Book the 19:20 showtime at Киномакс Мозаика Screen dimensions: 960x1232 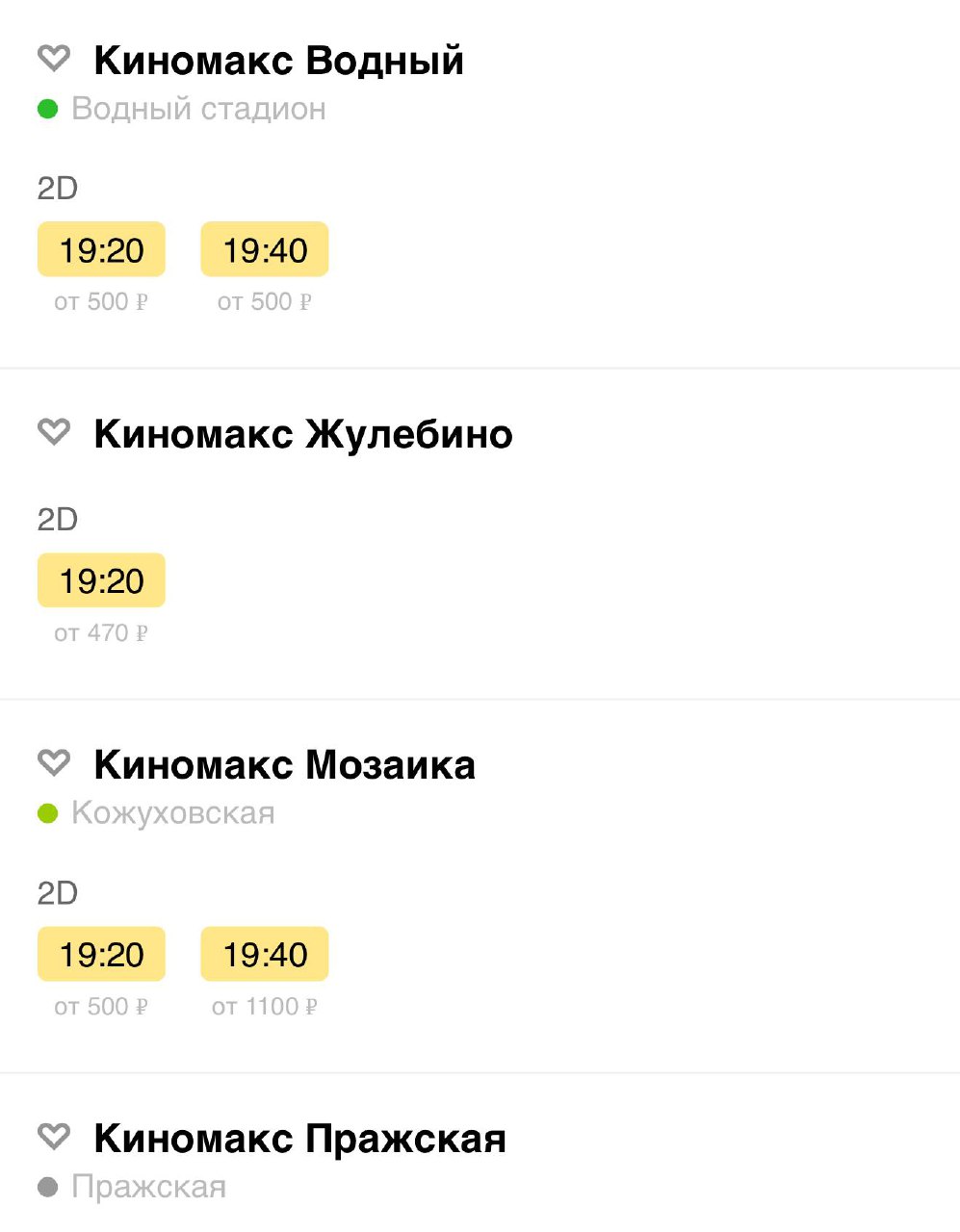101,954
